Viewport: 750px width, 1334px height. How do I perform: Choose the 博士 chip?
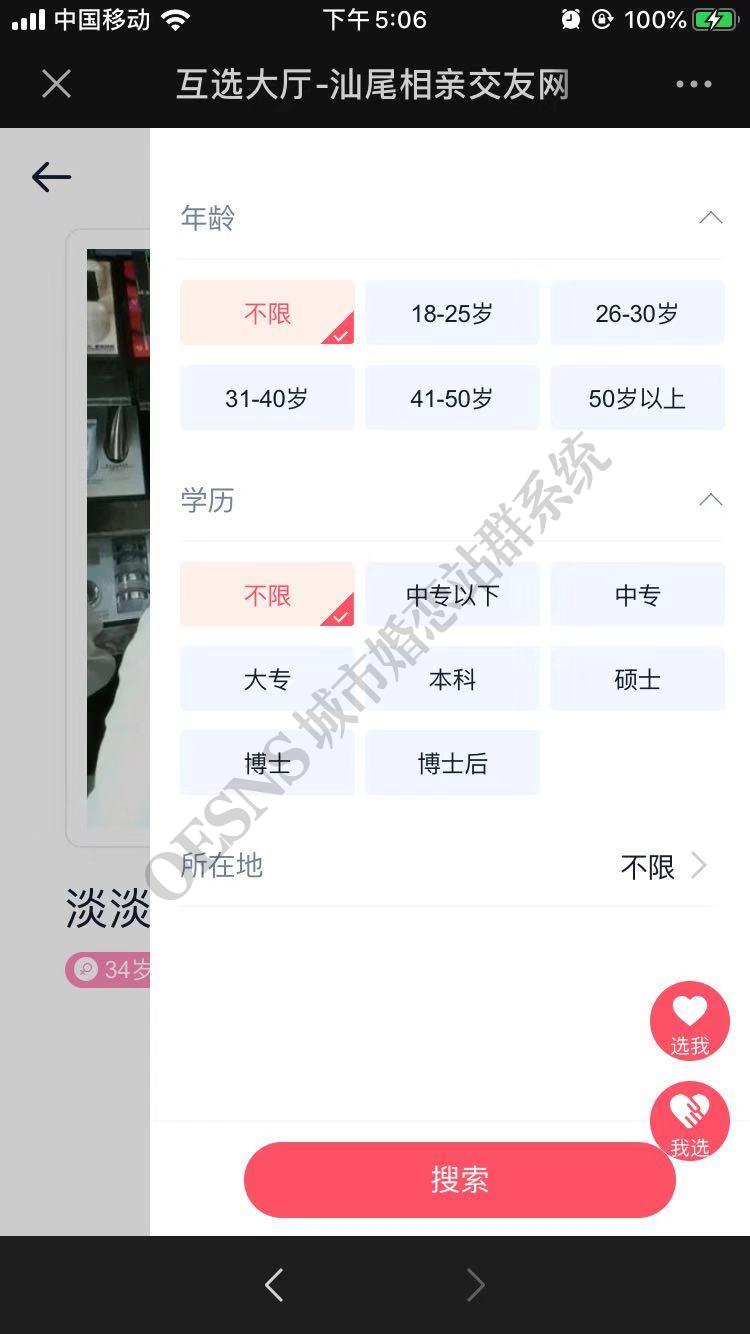(x=267, y=763)
